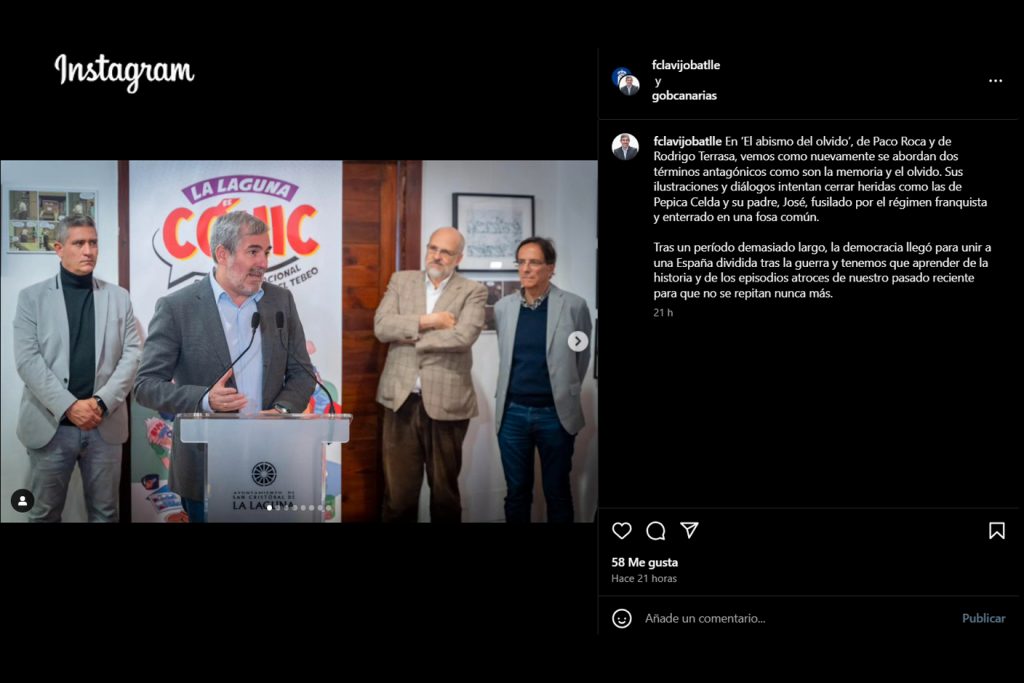This screenshot has width=1024, height=683.
Task: Save the post with the bookmark icon
Action: (997, 531)
